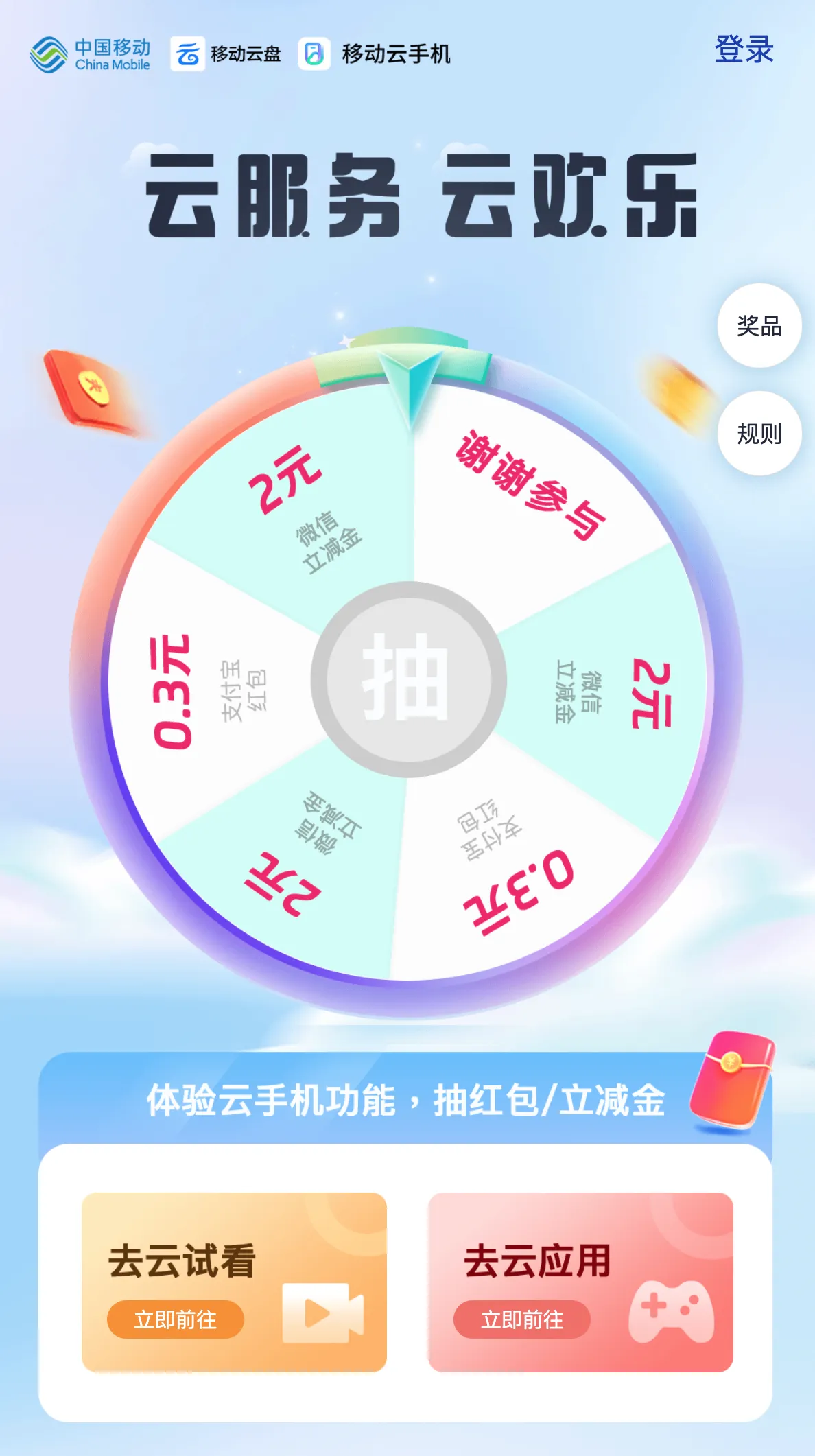Spin the wheel with the 抽 button
The image size is (815, 1456).
click(408, 679)
